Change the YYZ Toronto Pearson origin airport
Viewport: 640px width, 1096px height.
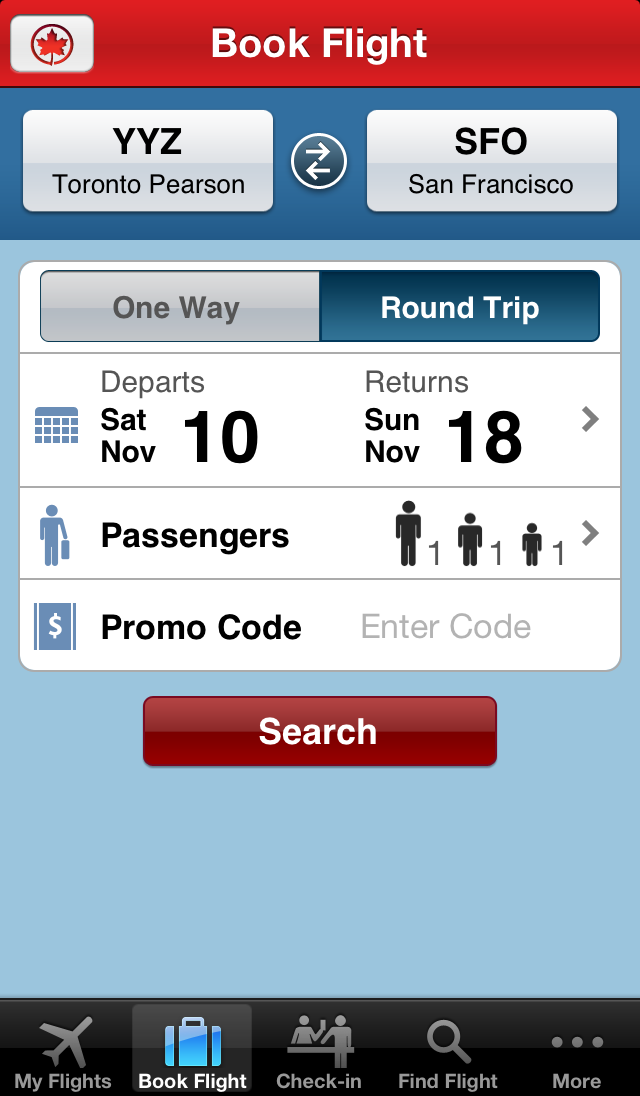[x=148, y=161]
